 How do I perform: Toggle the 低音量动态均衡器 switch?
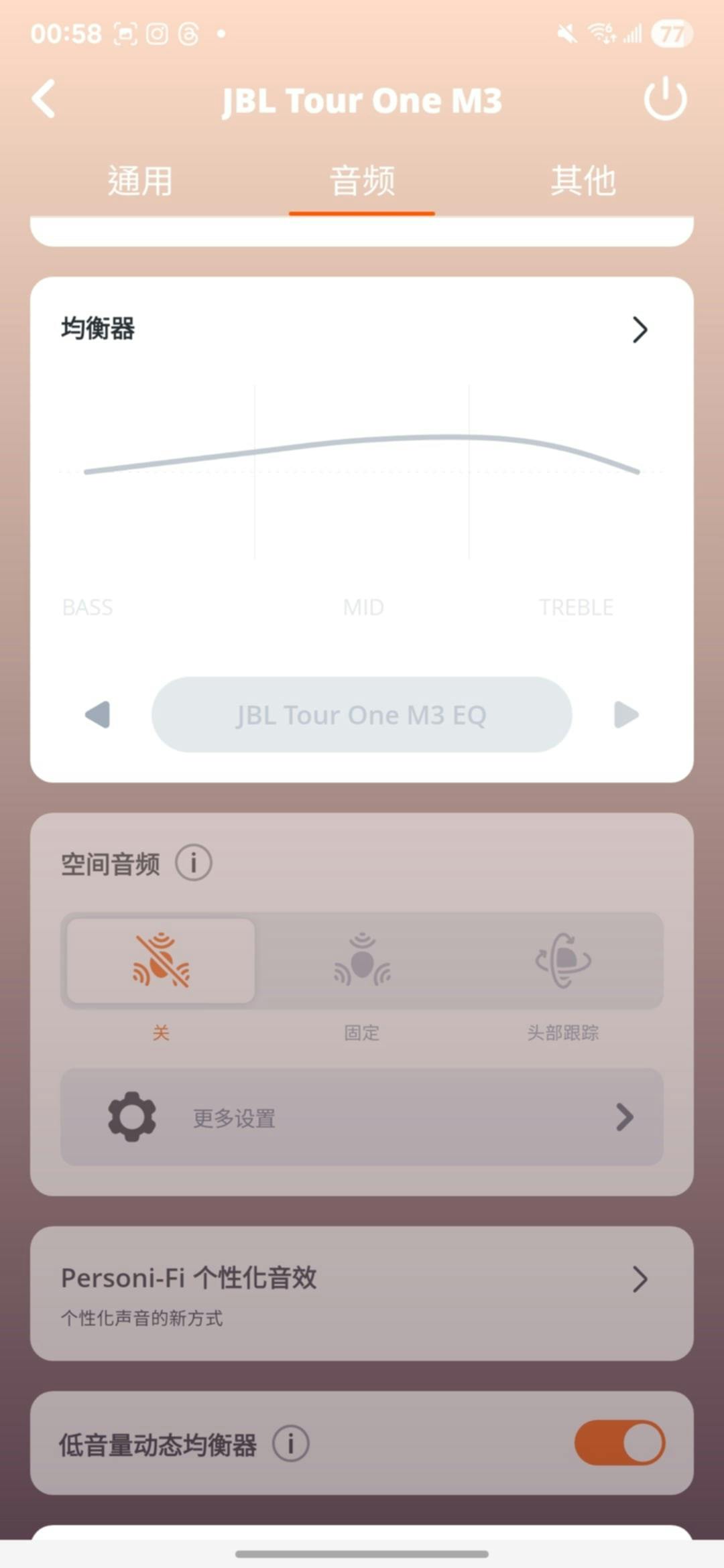[x=619, y=1443]
